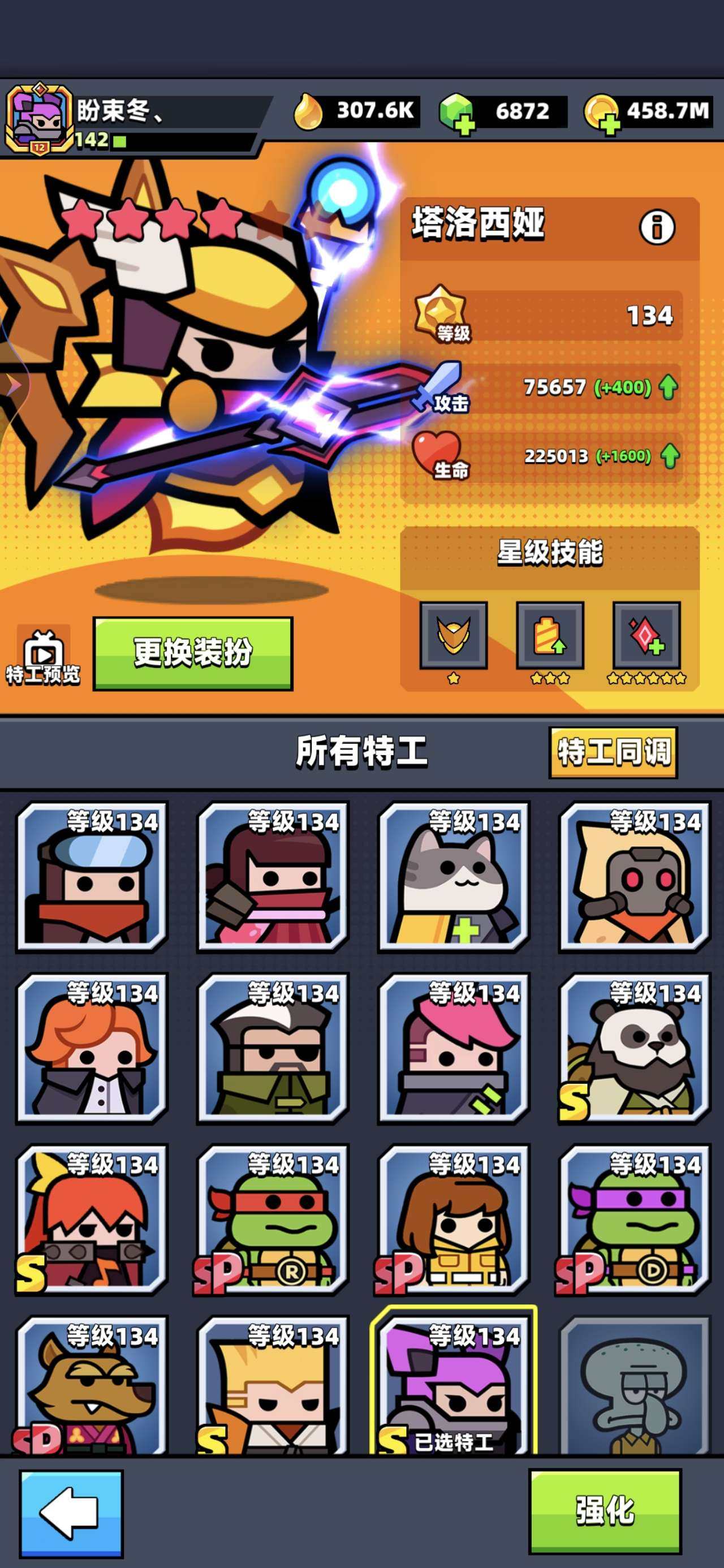This screenshot has height=1568, width=724.
Task: Tap the plus beside the gold coins
Action: (610, 122)
